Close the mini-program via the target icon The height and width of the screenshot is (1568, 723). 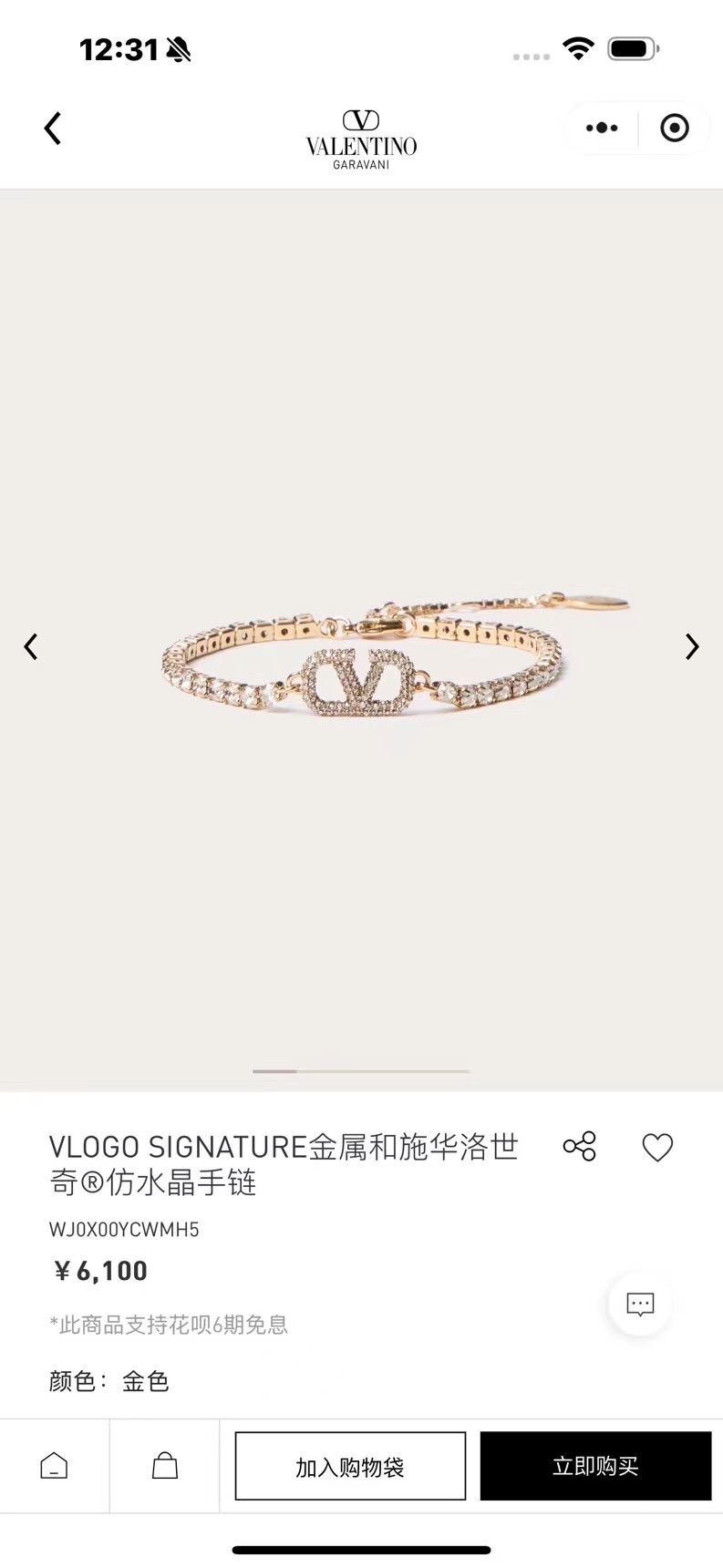click(x=674, y=128)
